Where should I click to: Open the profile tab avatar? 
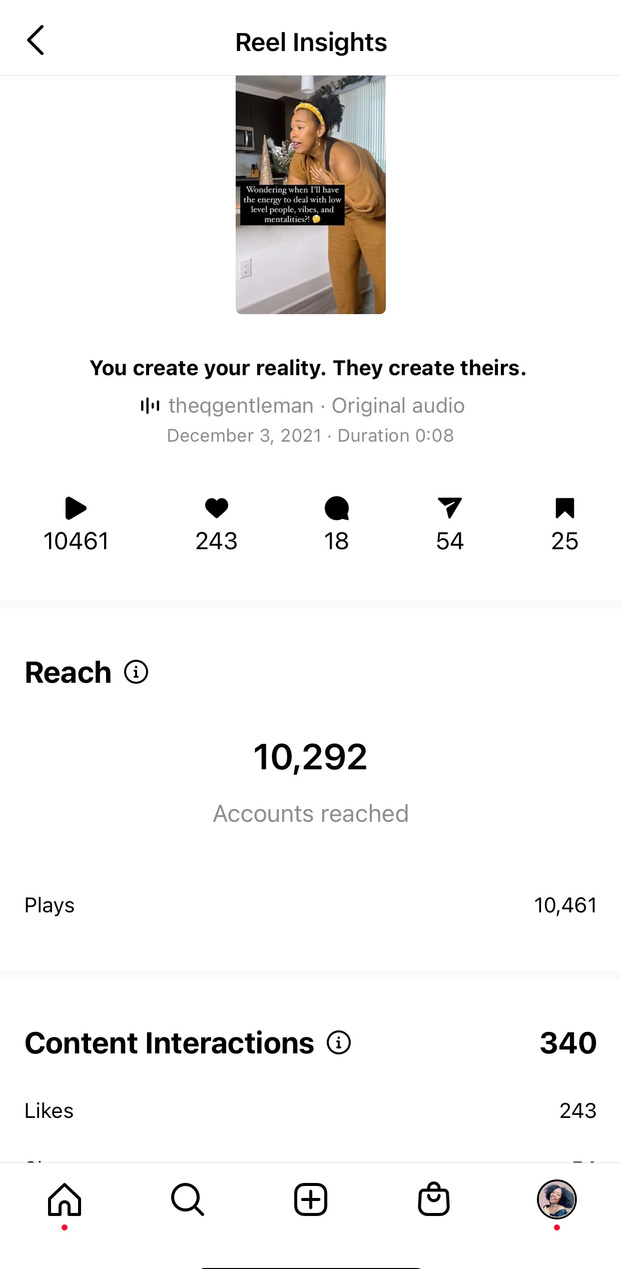point(557,1199)
